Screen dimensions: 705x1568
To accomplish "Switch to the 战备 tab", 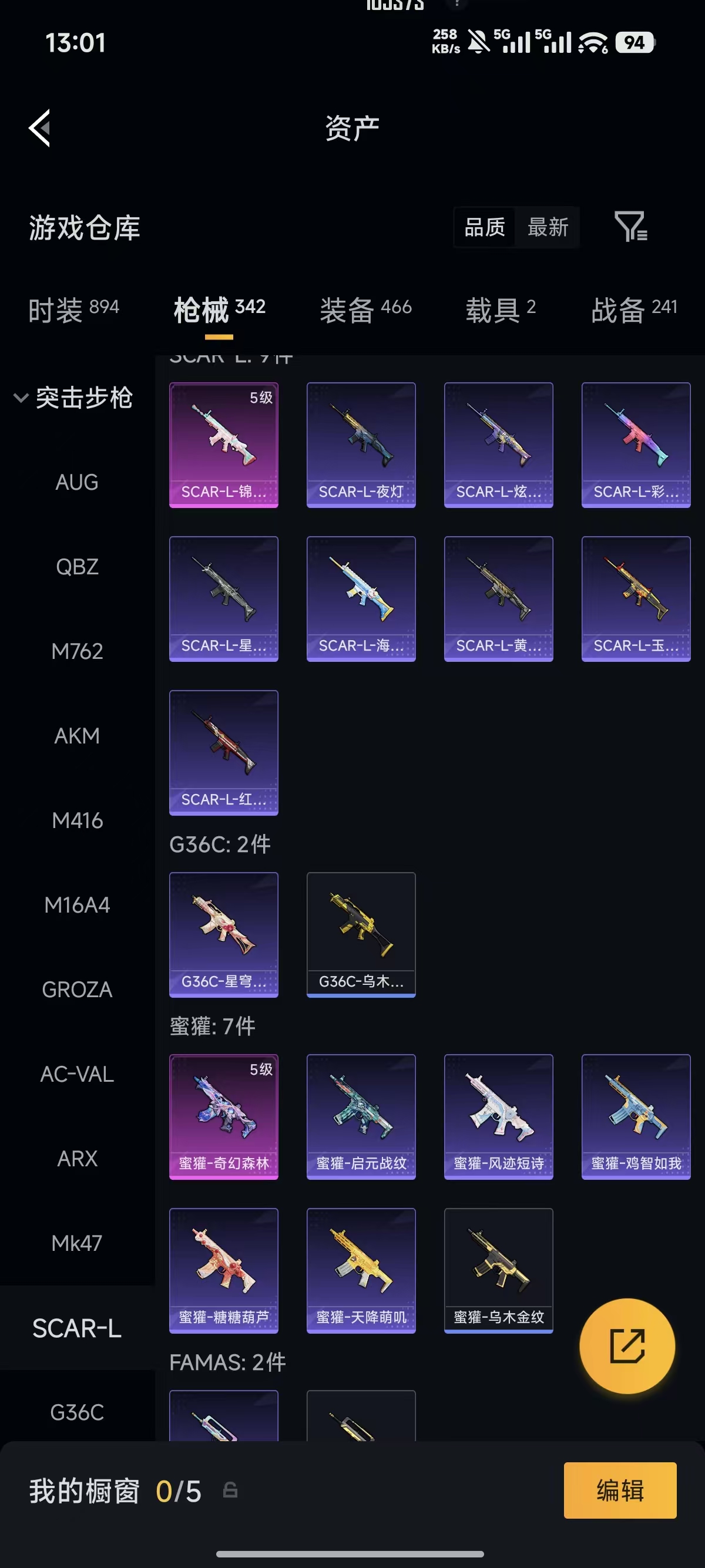I will [634, 310].
